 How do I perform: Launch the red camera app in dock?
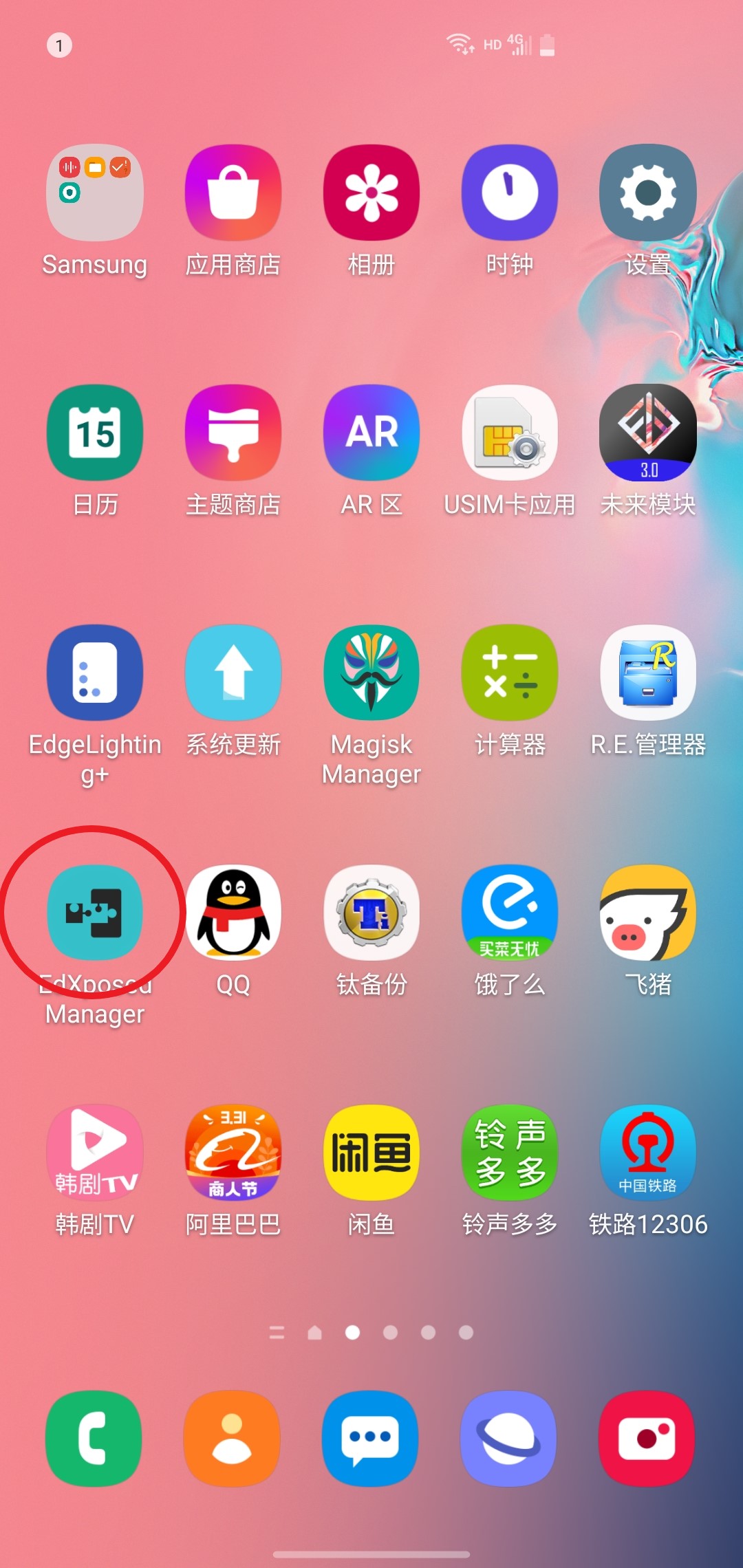pos(647,1439)
